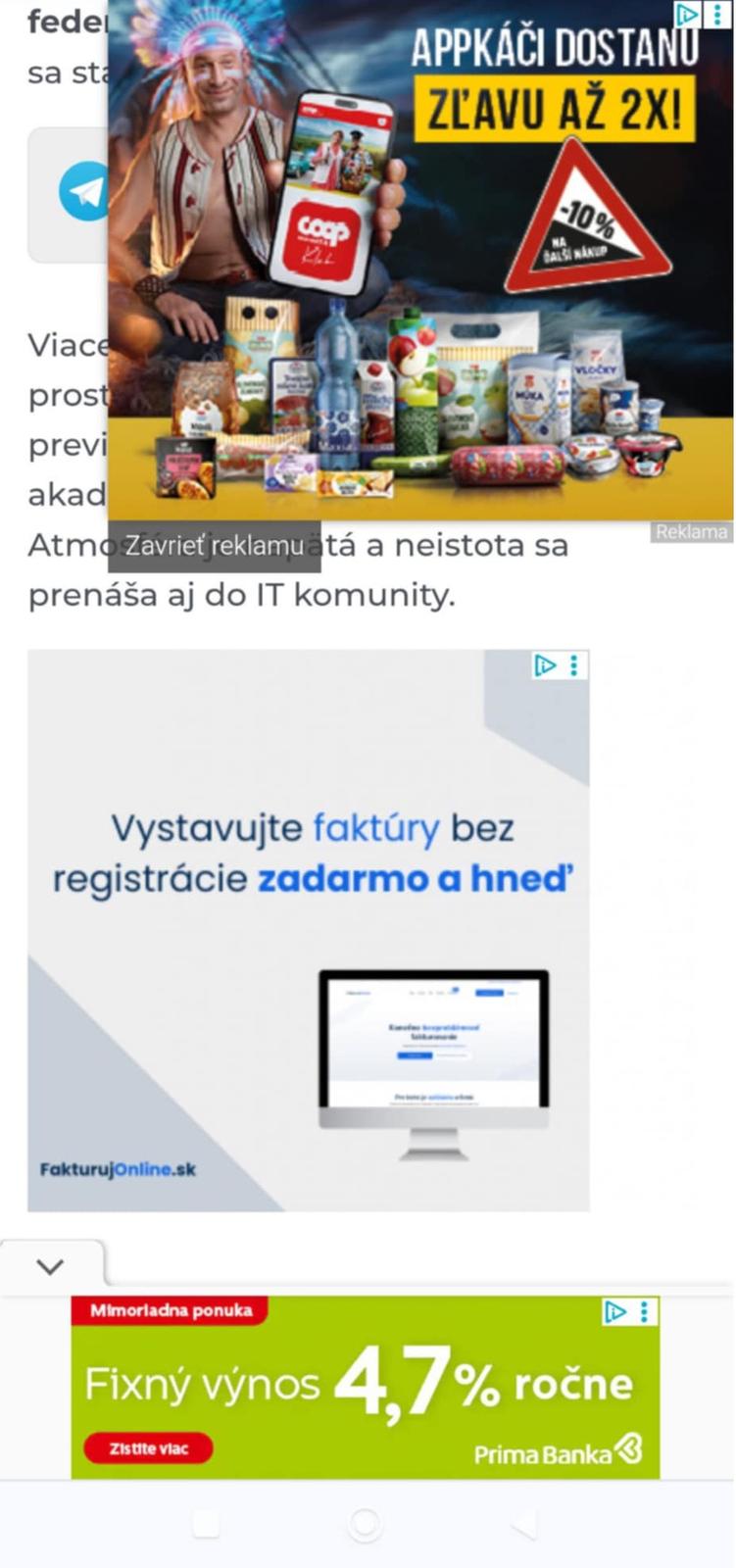Tap the Telegram share icon

(84, 191)
